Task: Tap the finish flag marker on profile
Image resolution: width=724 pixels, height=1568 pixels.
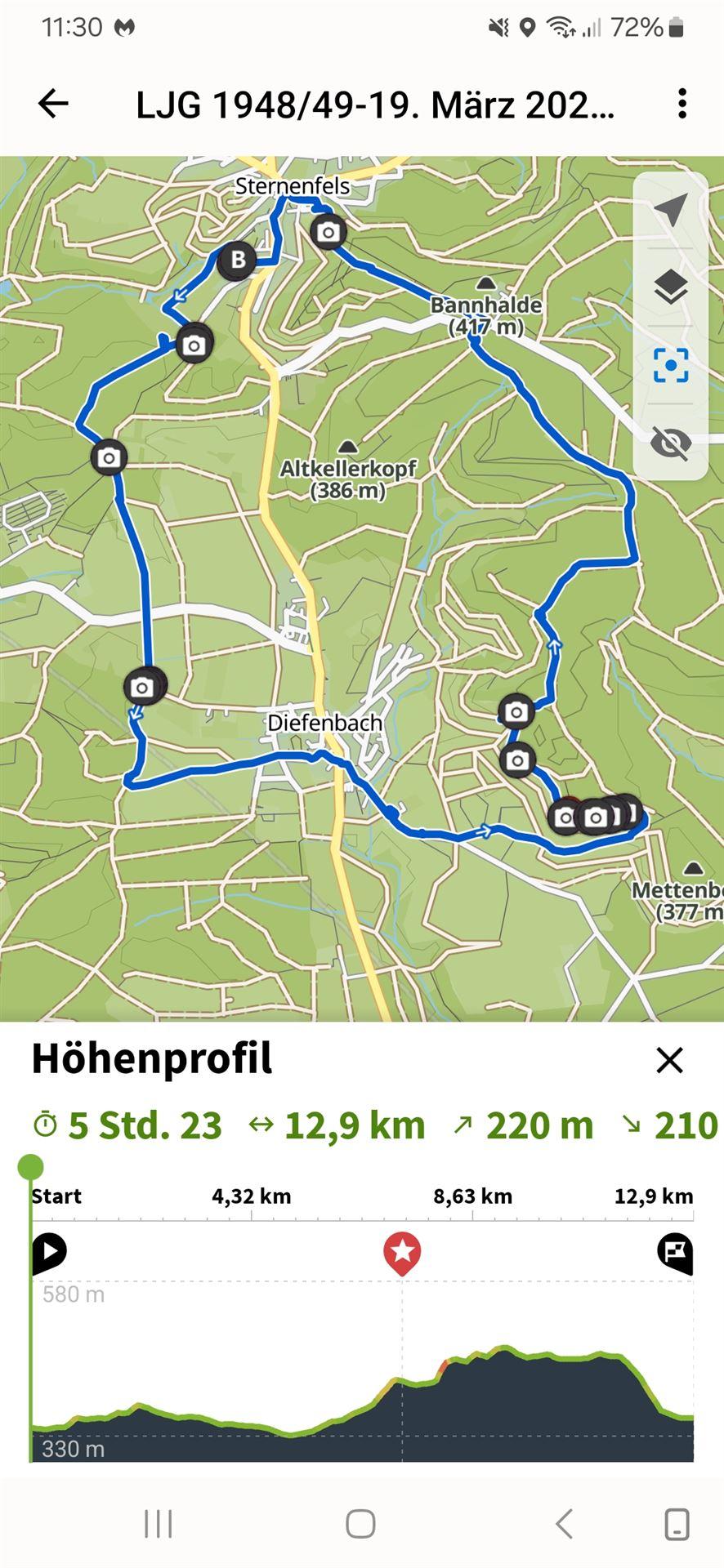Action: point(675,1252)
